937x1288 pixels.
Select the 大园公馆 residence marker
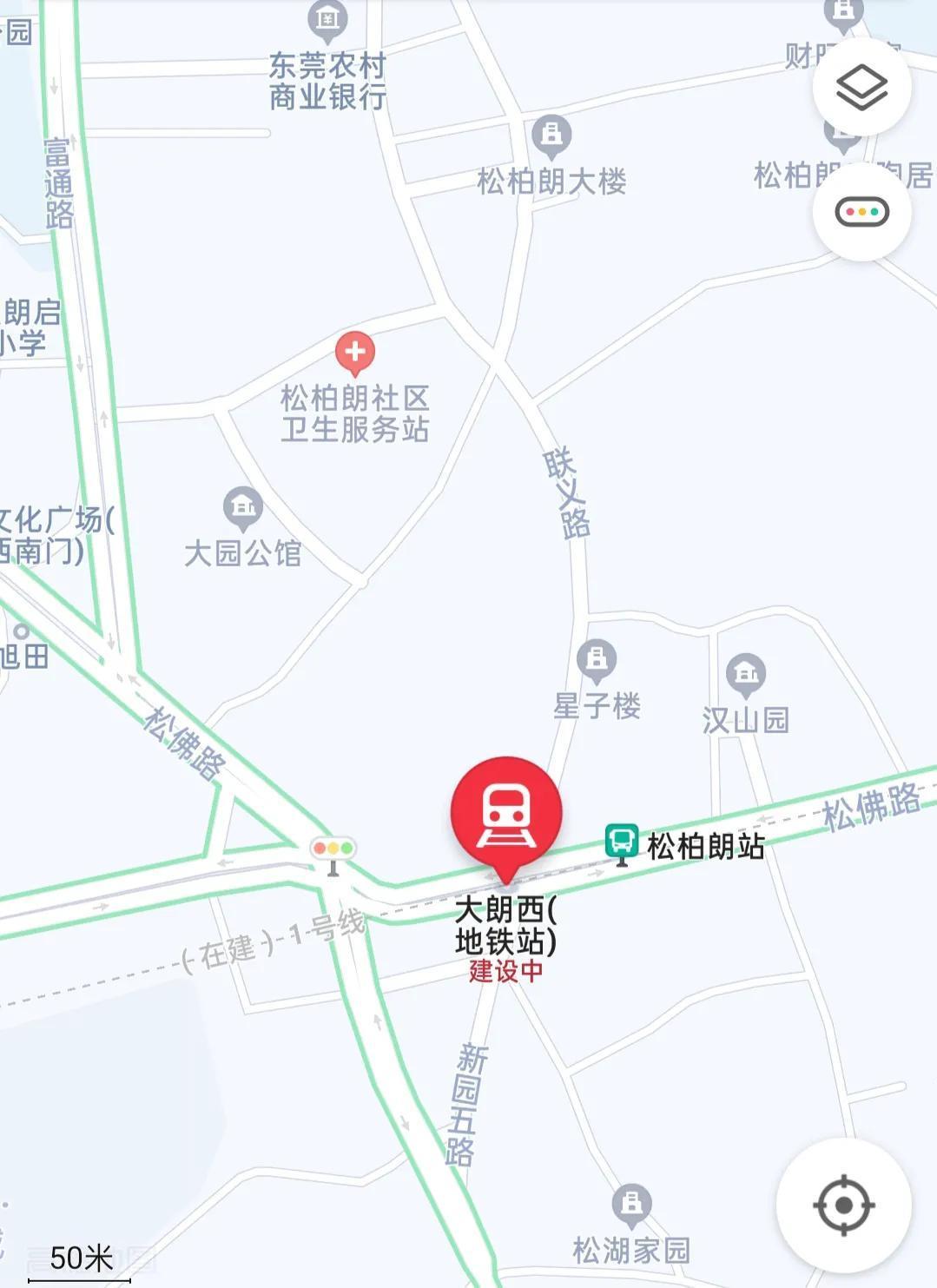point(243,507)
